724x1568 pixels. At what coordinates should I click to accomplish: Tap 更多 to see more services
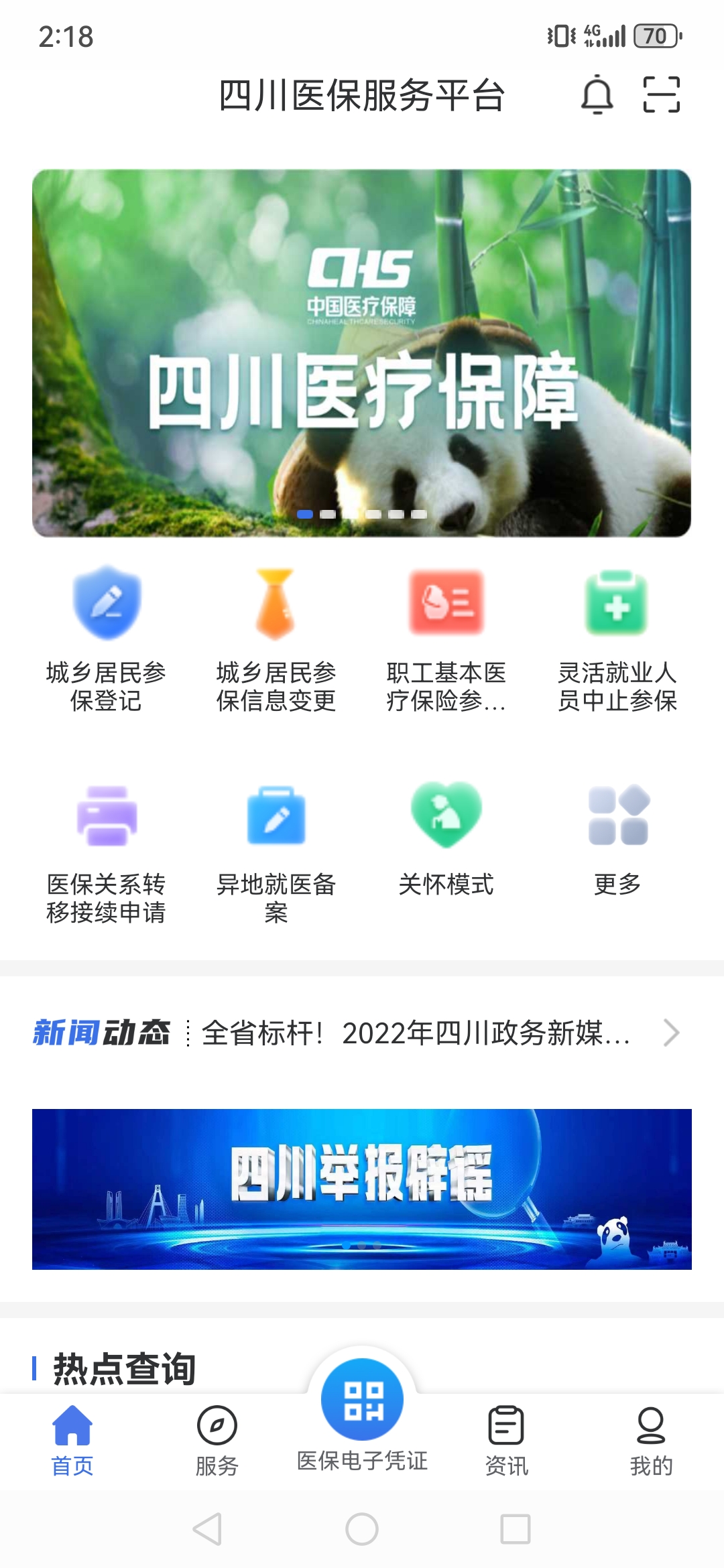click(x=617, y=839)
